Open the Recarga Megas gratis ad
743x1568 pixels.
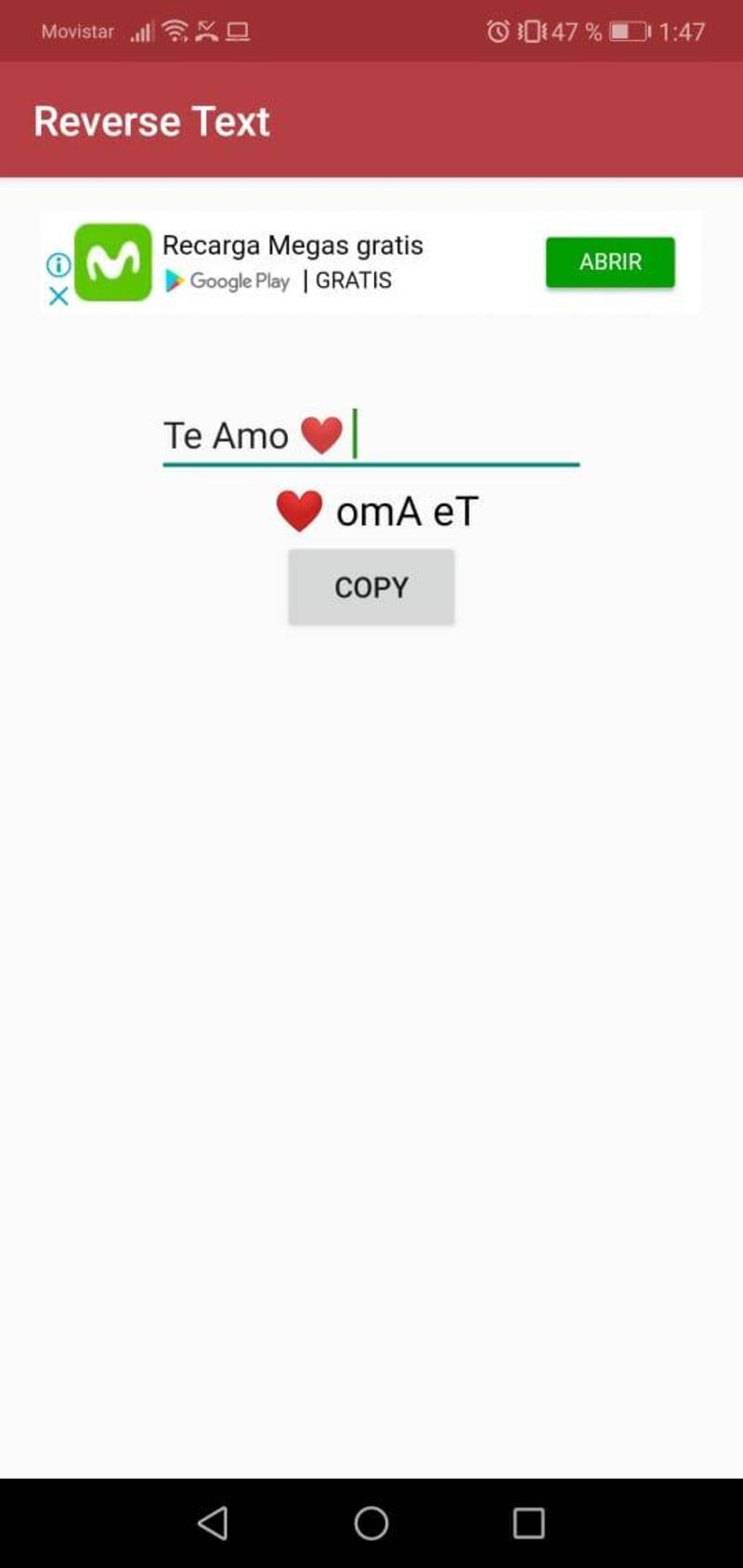[x=293, y=245]
